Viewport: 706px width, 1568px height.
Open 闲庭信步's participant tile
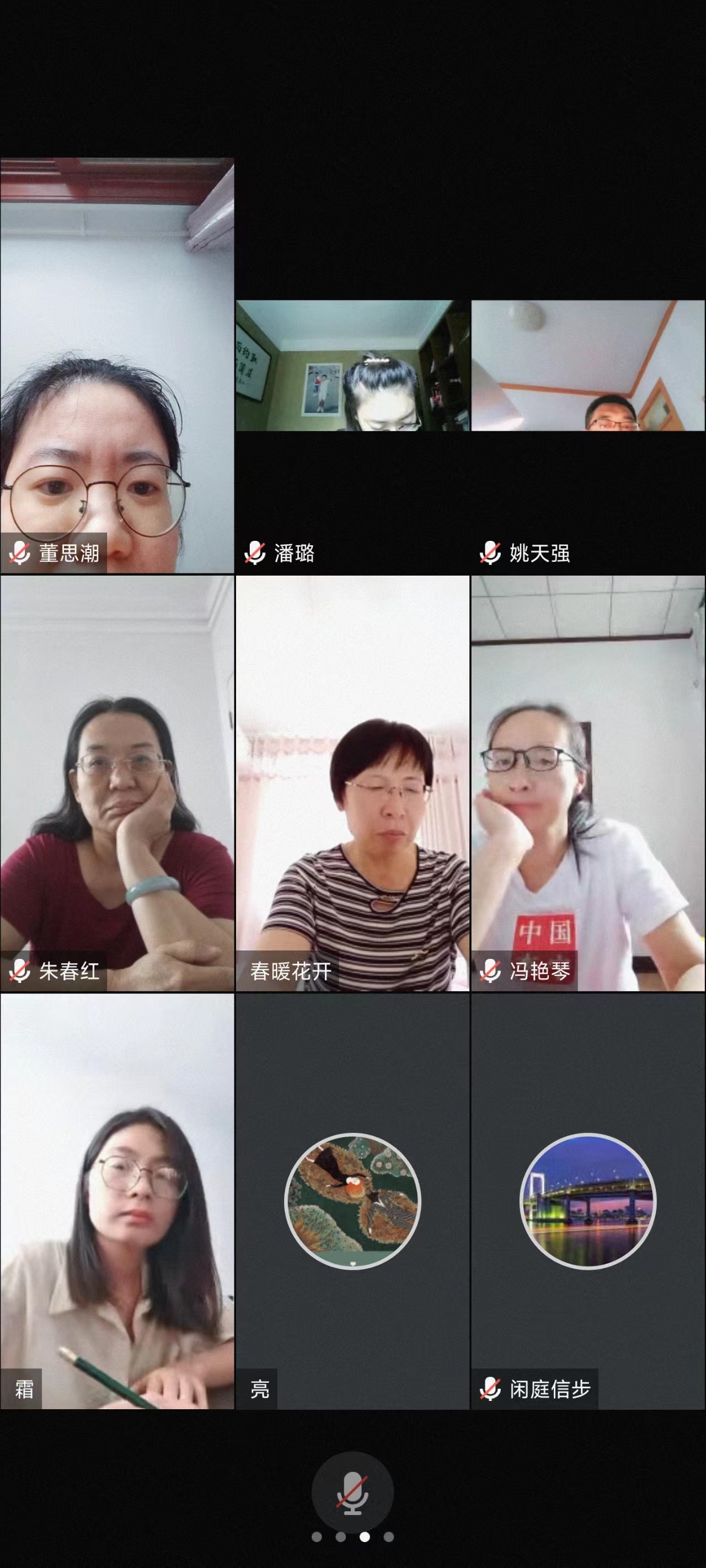pos(588,1201)
